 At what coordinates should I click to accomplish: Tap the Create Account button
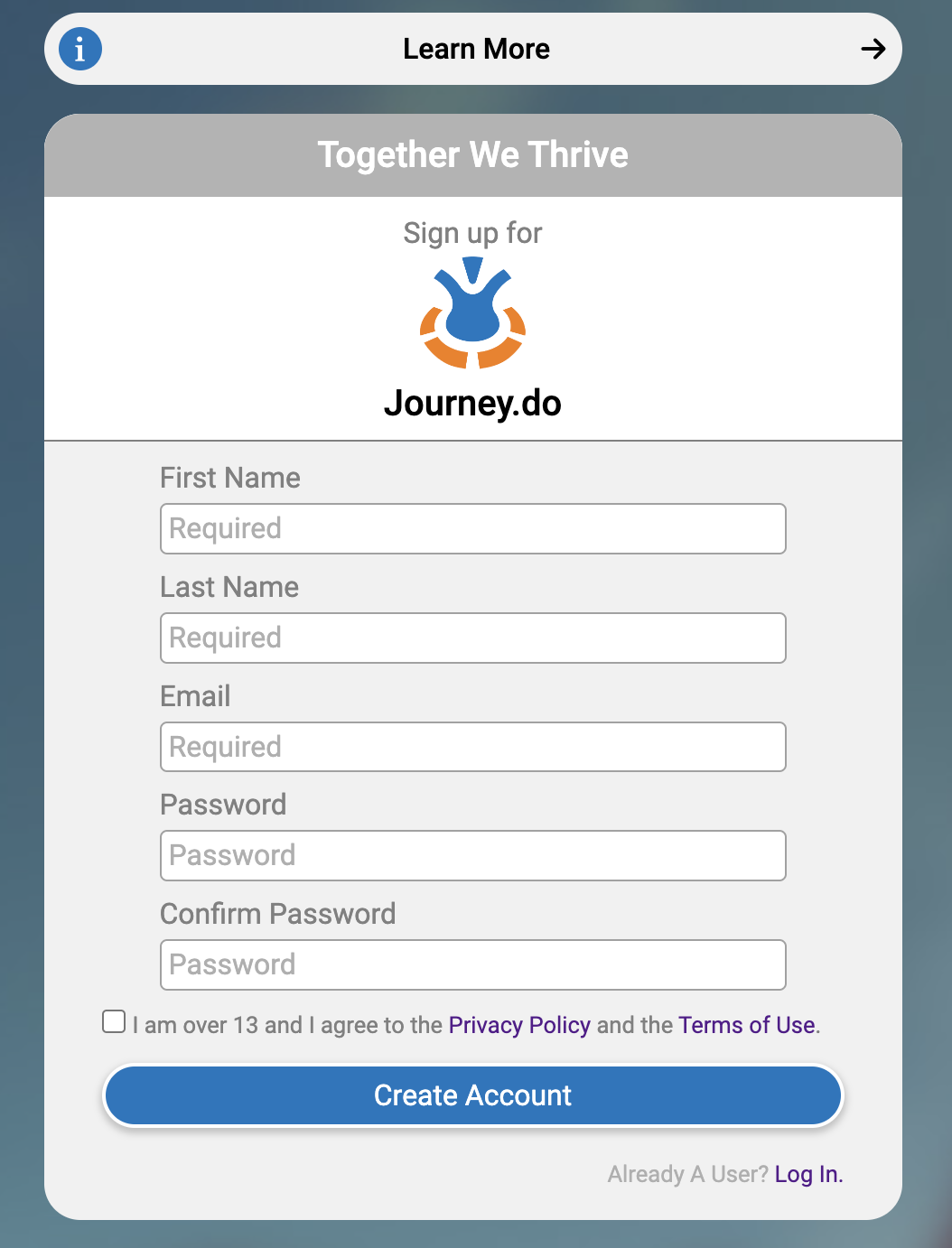(473, 1095)
